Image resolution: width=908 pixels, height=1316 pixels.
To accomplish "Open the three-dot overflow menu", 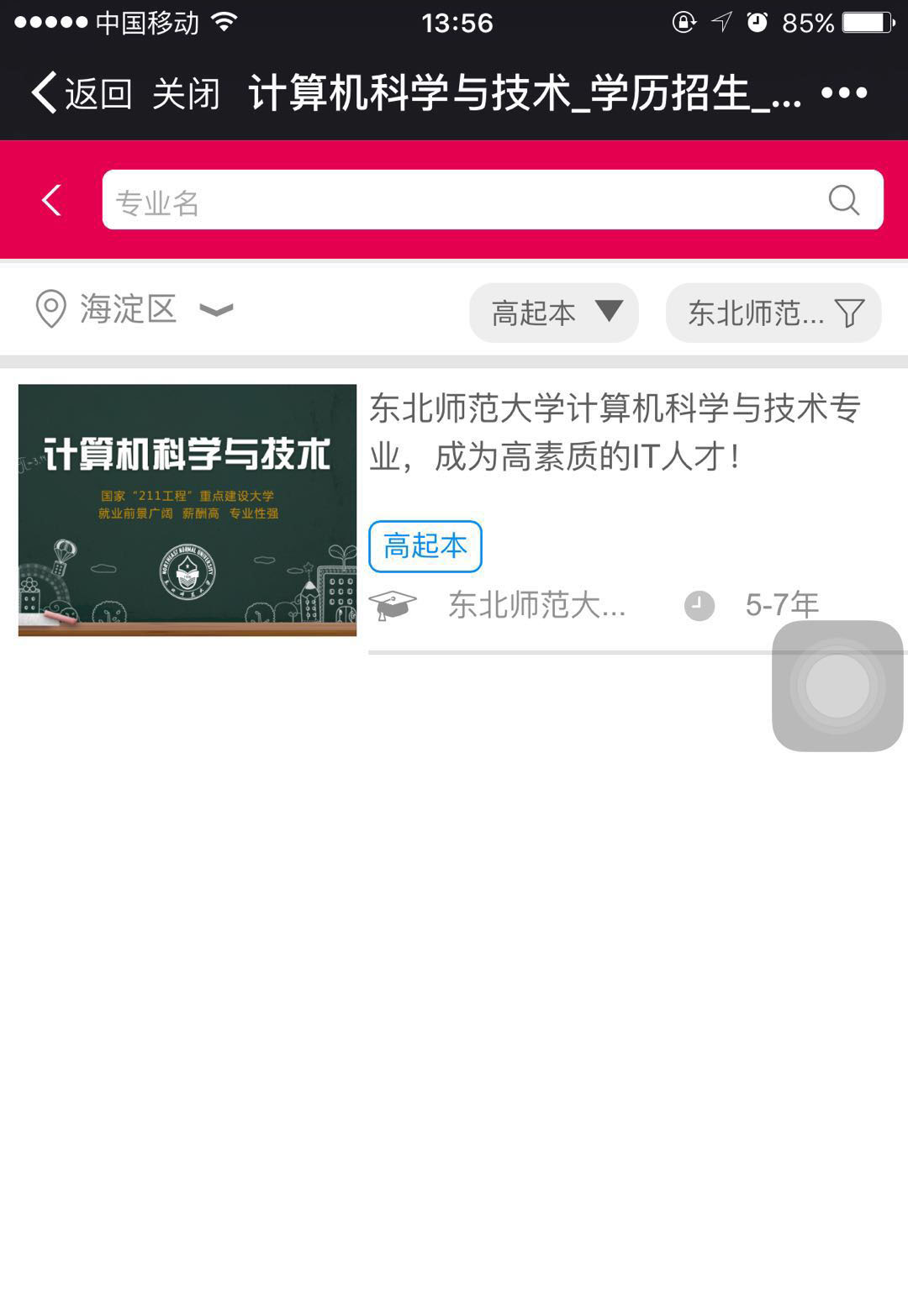I will click(x=844, y=92).
